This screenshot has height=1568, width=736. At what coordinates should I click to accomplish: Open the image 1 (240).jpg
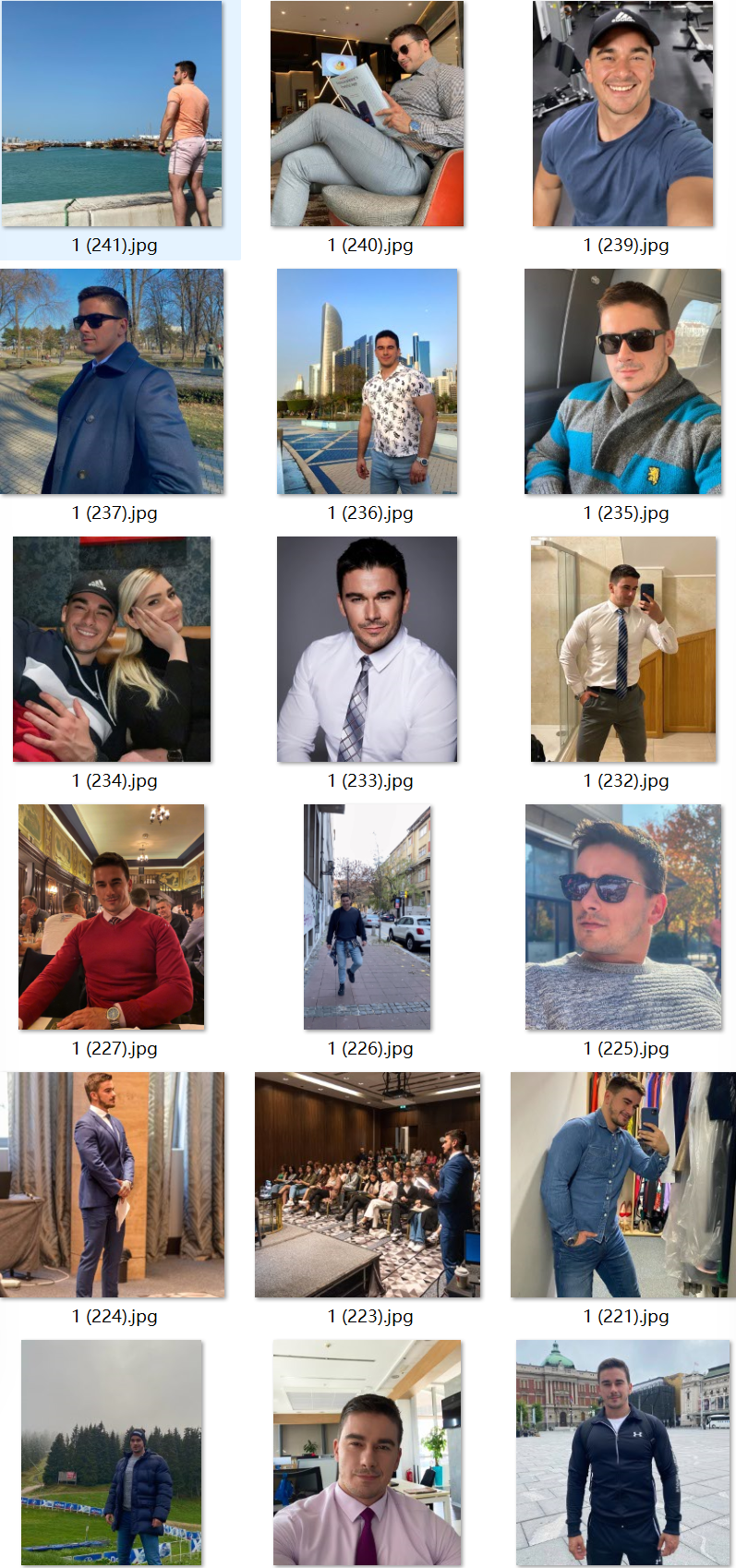(368, 114)
